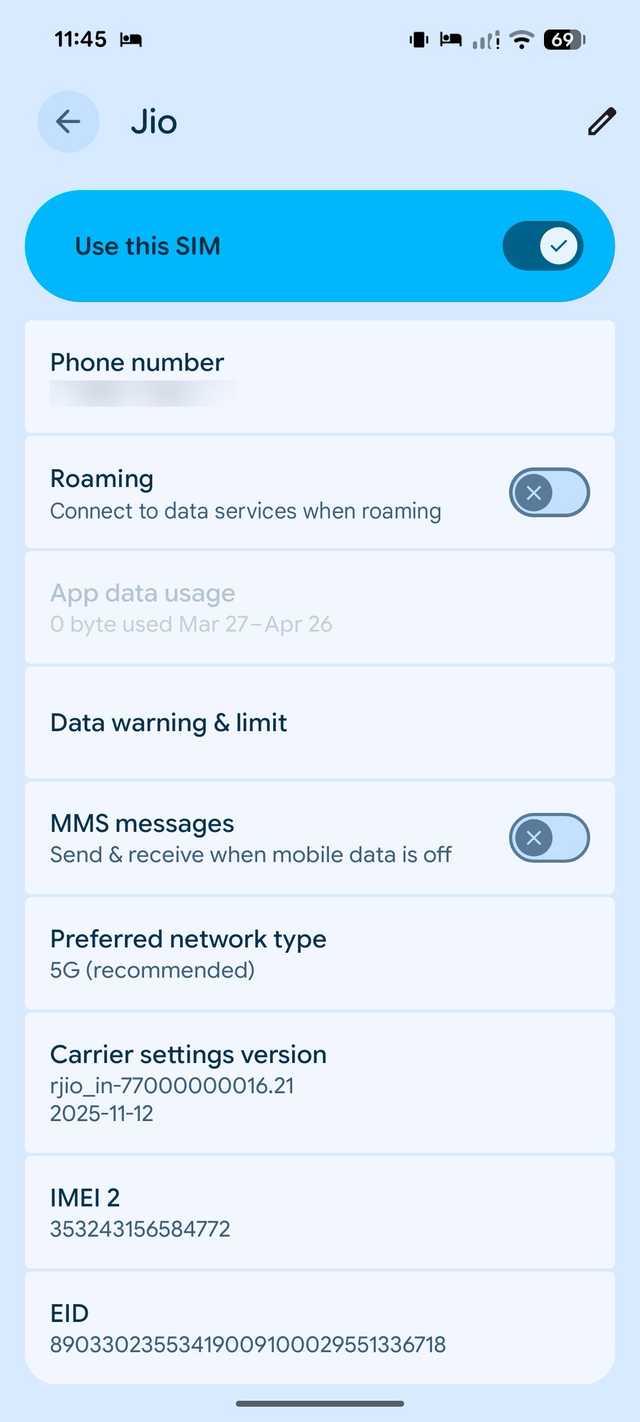Edit the SIM name with the pencil icon
Screen dimensions: 640x1422
tap(601, 122)
